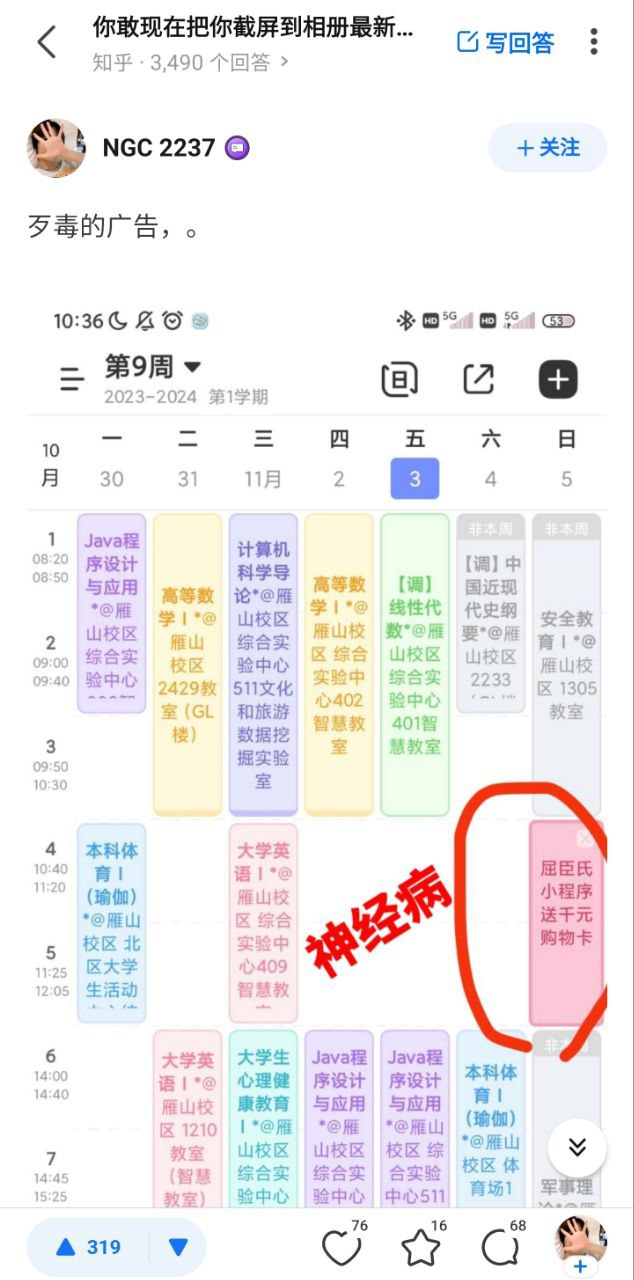Save the answer with the star icon
The height and width of the screenshot is (1280, 634).
point(420,1247)
